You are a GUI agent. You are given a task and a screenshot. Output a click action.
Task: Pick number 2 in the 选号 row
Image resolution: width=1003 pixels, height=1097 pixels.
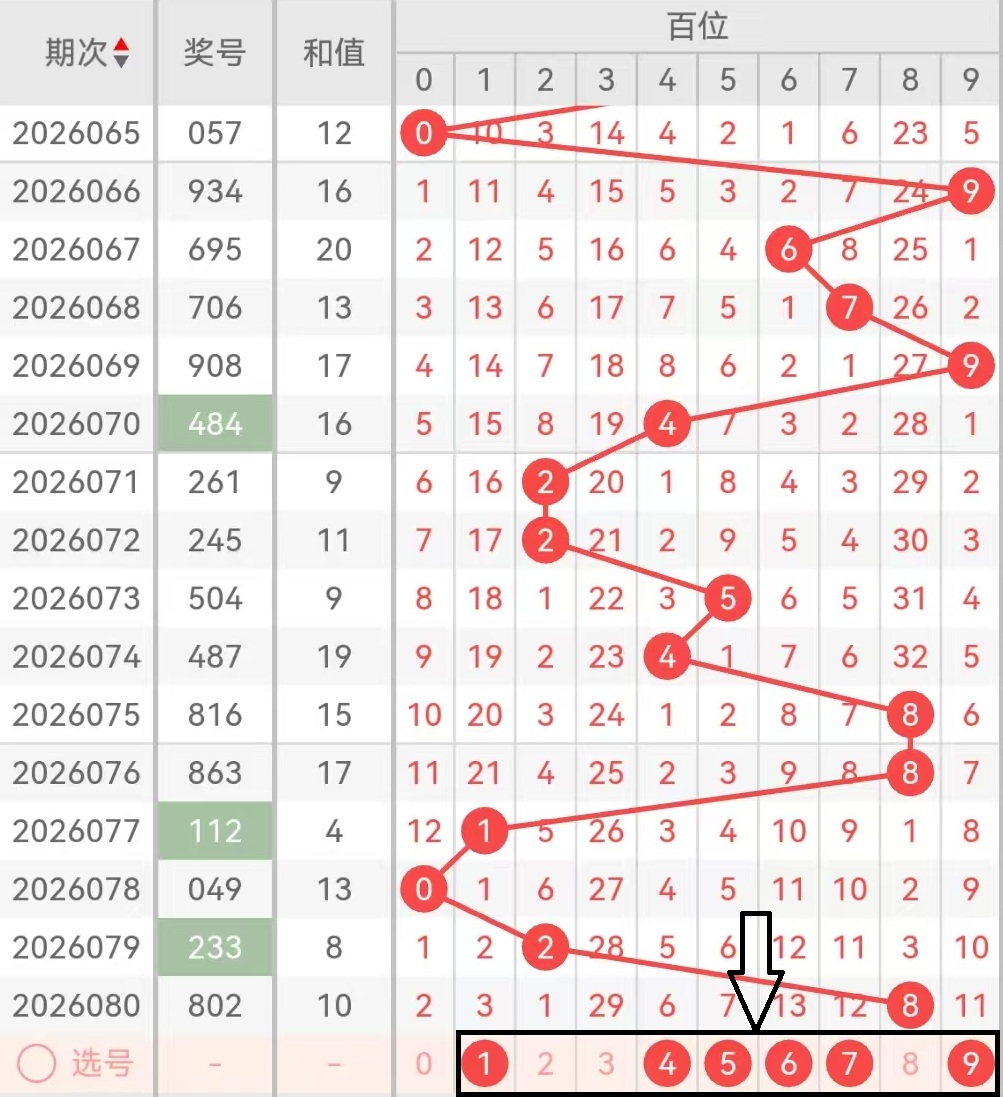pyautogui.click(x=545, y=1064)
